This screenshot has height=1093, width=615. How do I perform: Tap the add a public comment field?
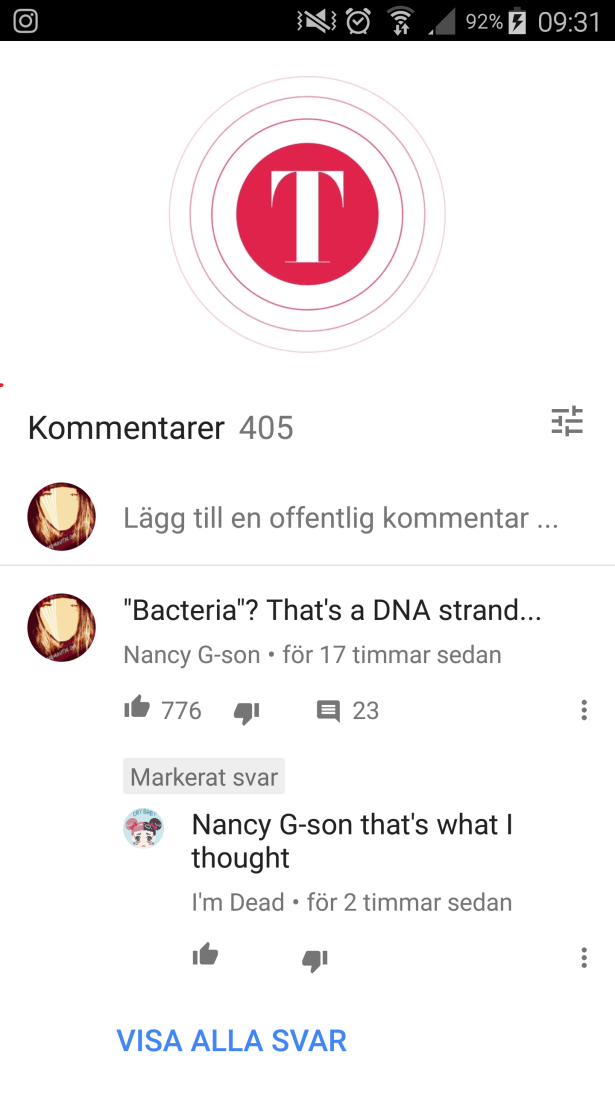(x=340, y=518)
